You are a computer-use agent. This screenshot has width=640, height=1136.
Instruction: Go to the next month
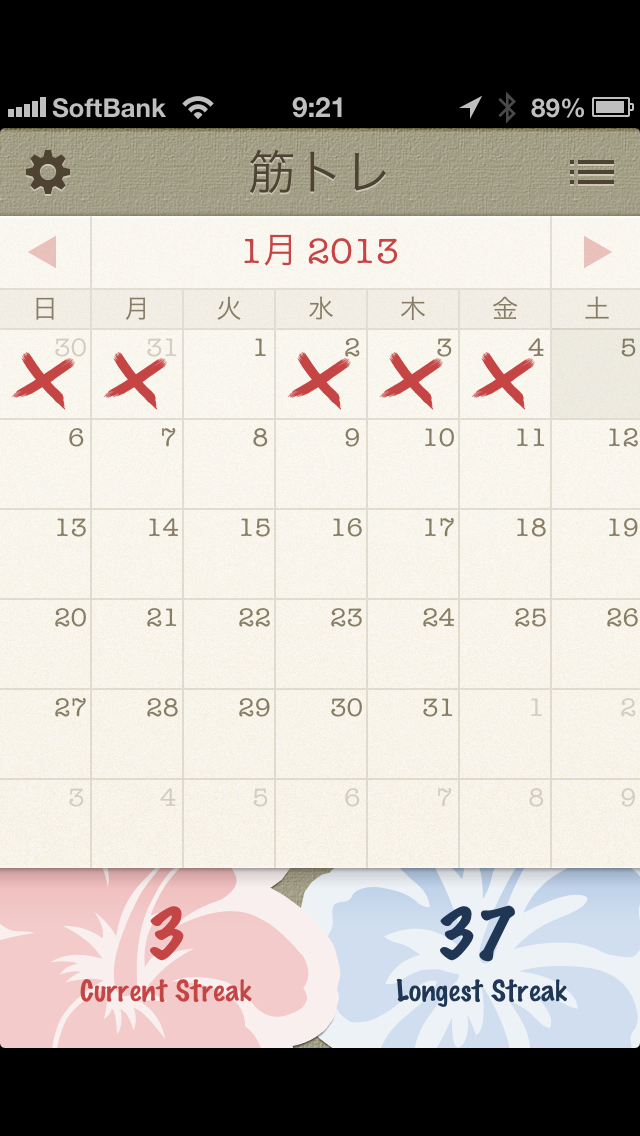pos(596,252)
